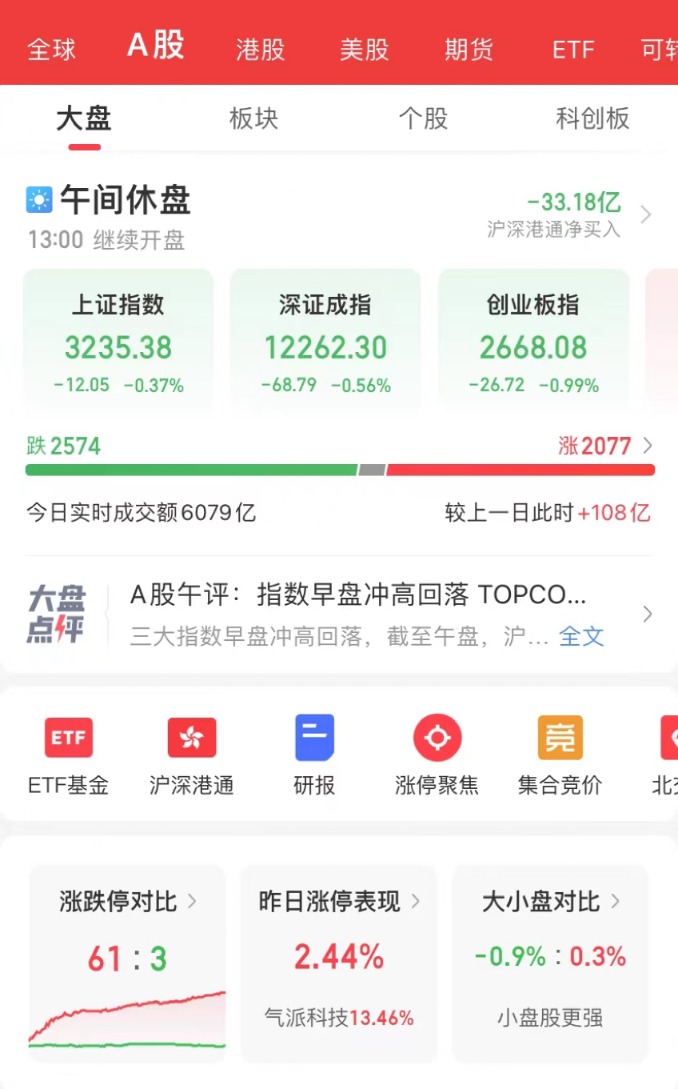Open the 板块 sub-tab
This screenshot has width=678, height=1089.
pos(254,119)
